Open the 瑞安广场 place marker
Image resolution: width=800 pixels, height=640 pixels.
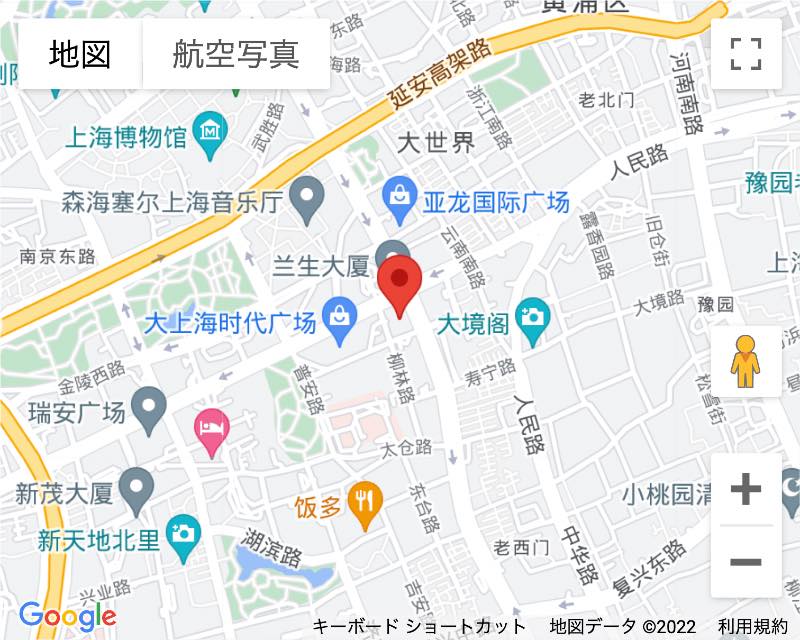point(150,407)
